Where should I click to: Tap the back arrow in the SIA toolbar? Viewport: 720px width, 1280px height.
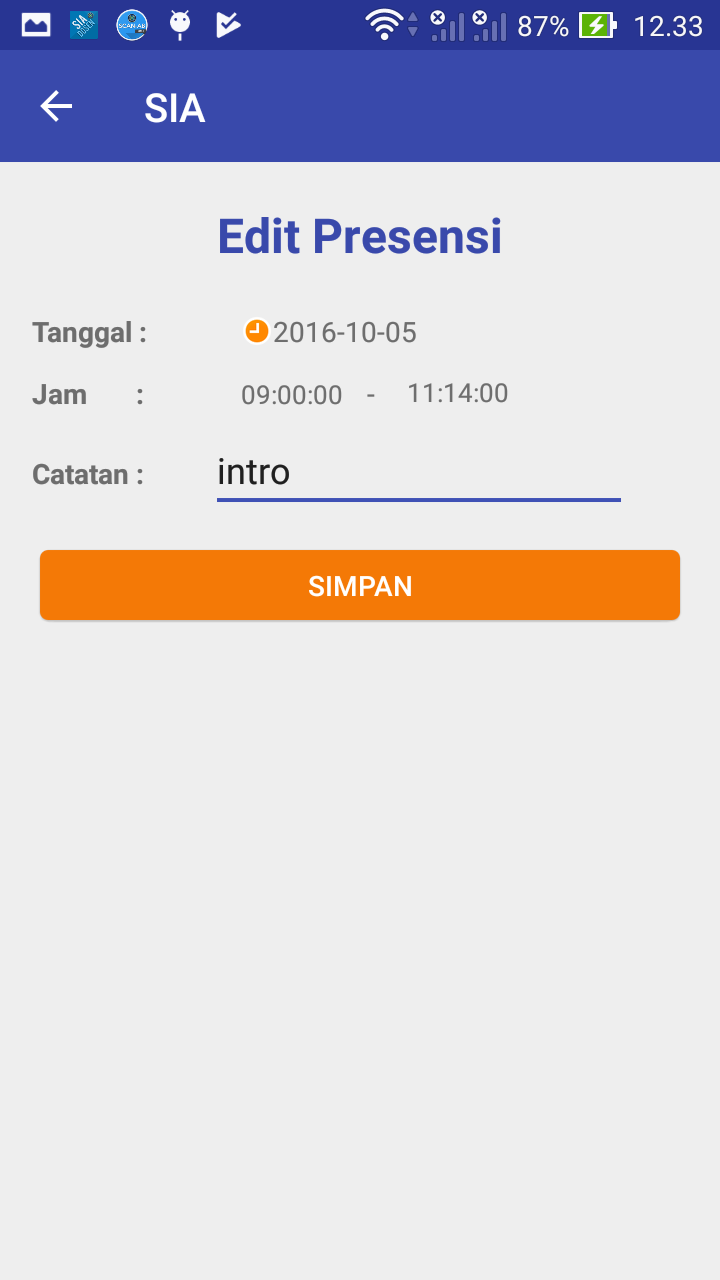[55, 106]
